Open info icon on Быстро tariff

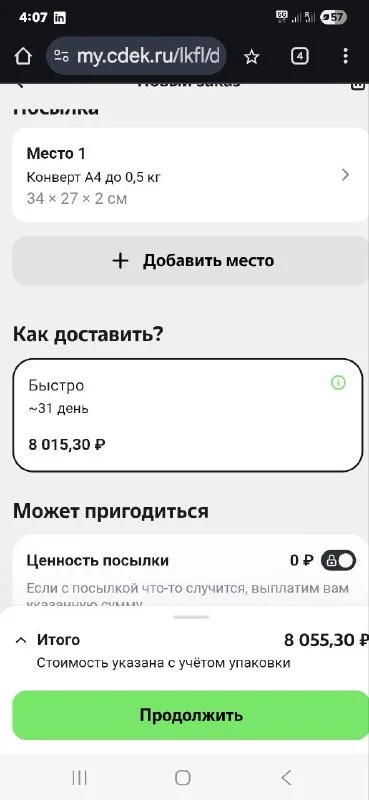pyautogui.click(x=338, y=383)
